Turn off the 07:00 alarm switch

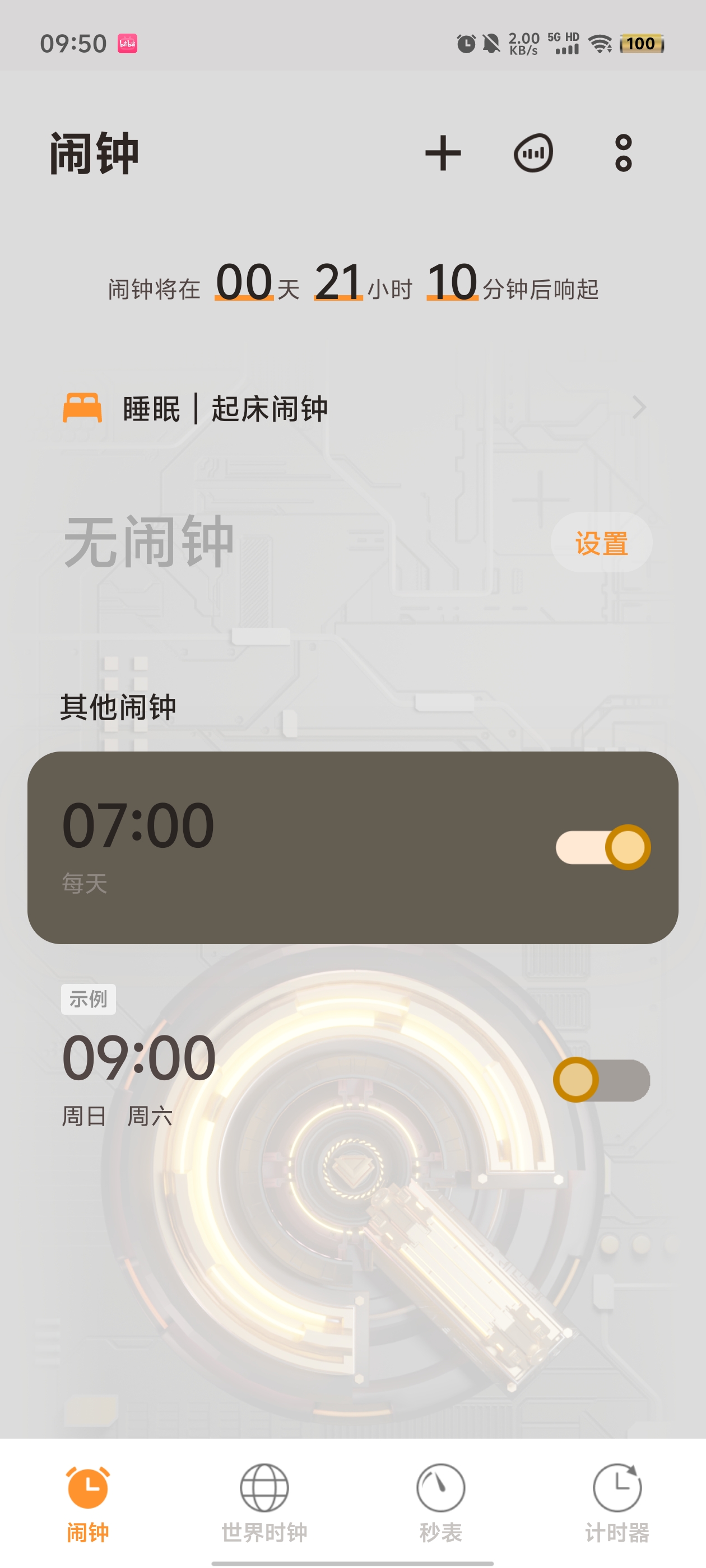(x=603, y=847)
